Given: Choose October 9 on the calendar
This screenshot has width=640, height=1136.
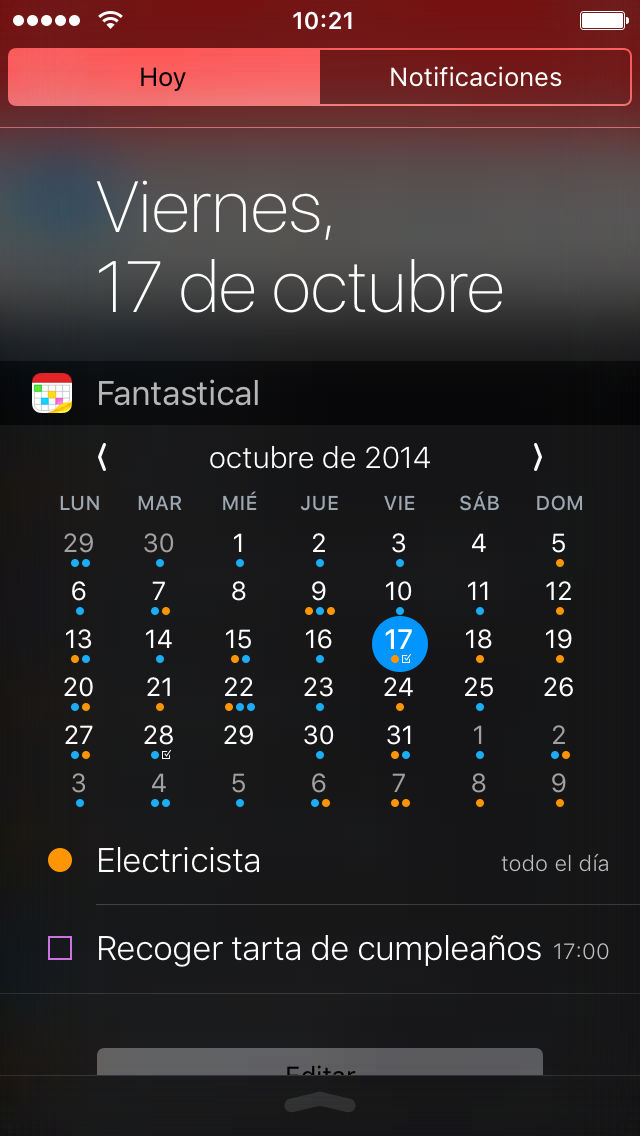Looking at the screenshot, I should pos(319,595).
